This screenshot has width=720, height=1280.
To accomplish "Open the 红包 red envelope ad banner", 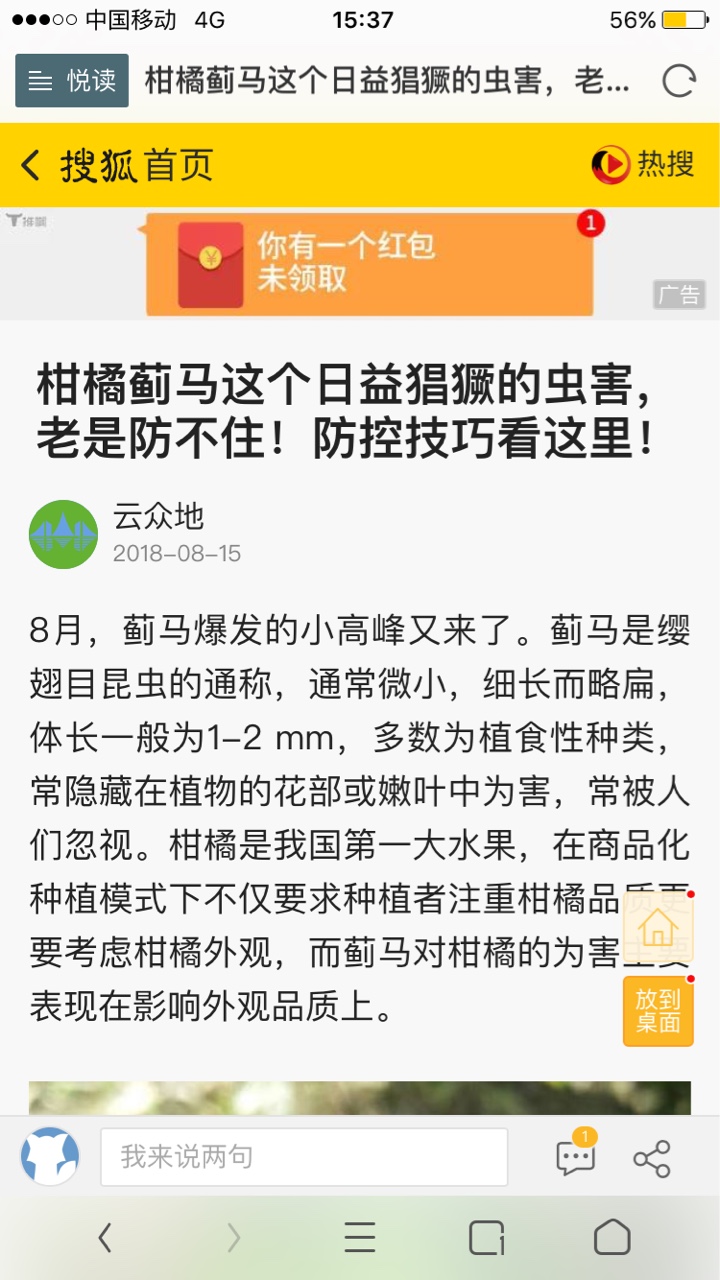I will pyautogui.click(x=370, y=264).
